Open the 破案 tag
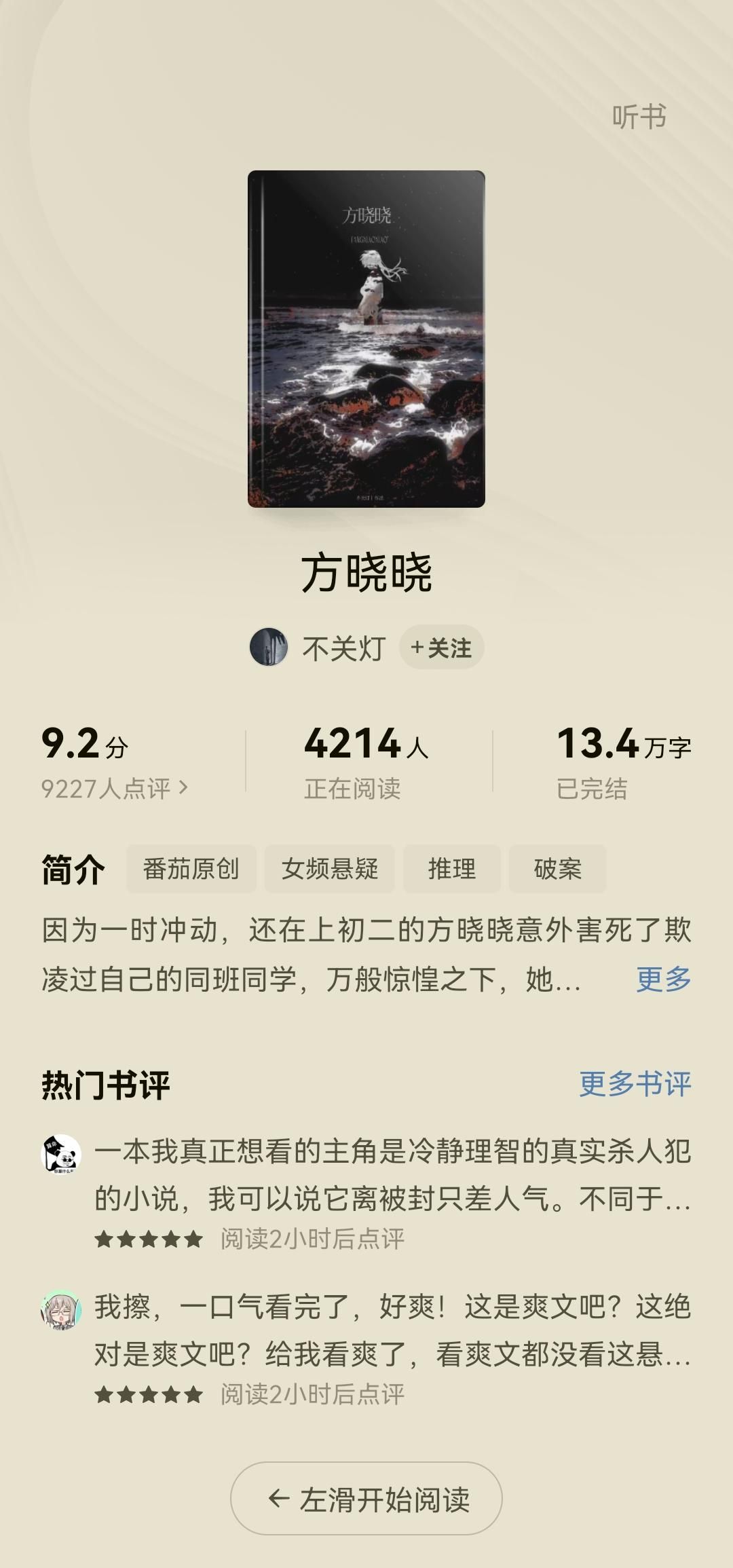This screenshot has width=733, height=1568. pos(557,869)
